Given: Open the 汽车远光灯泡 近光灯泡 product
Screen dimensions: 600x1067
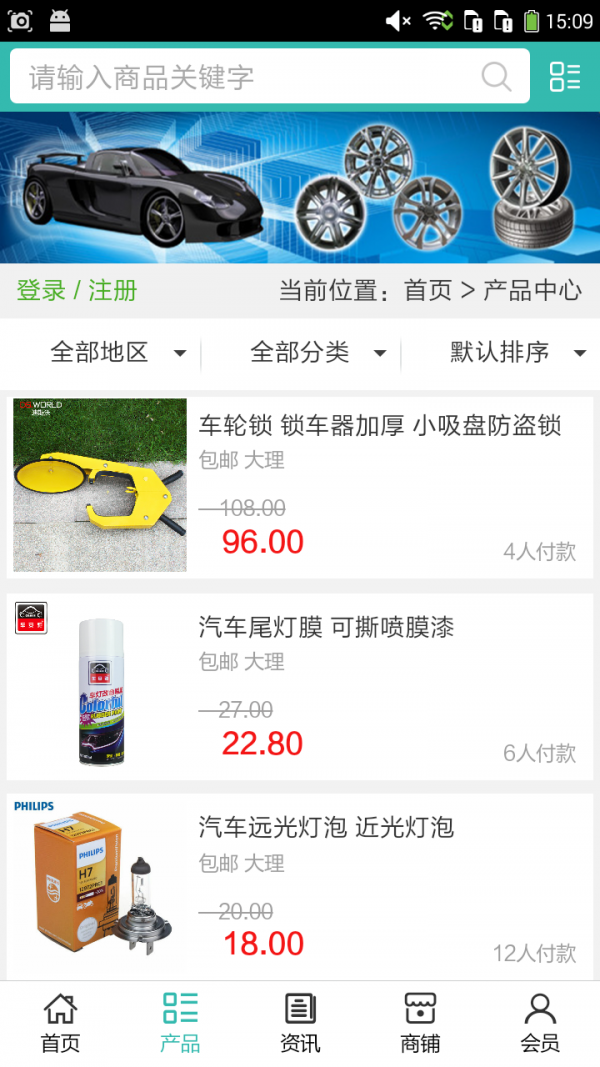Looking at the screenshot, I should 326,827.
